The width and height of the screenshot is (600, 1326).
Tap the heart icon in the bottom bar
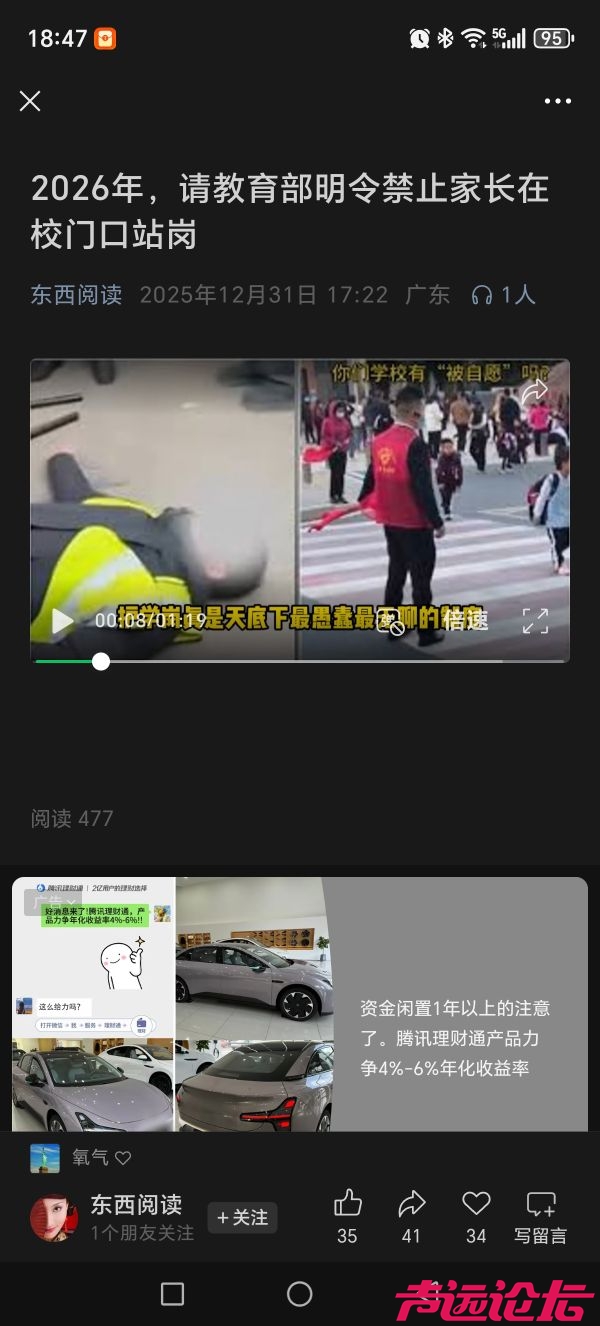[x=476, y=1204]
